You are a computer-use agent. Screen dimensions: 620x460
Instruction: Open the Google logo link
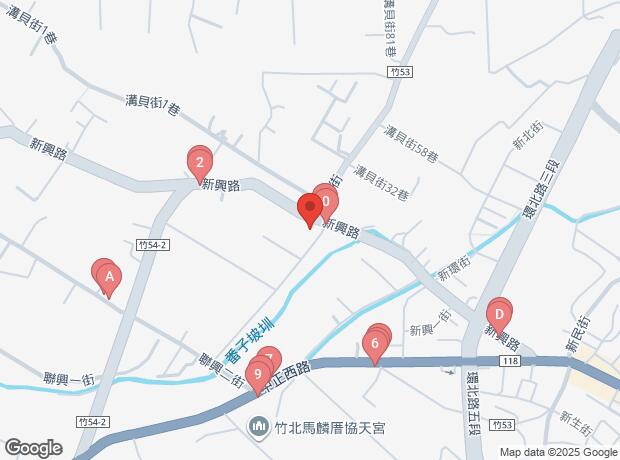(x=32, y=448)
